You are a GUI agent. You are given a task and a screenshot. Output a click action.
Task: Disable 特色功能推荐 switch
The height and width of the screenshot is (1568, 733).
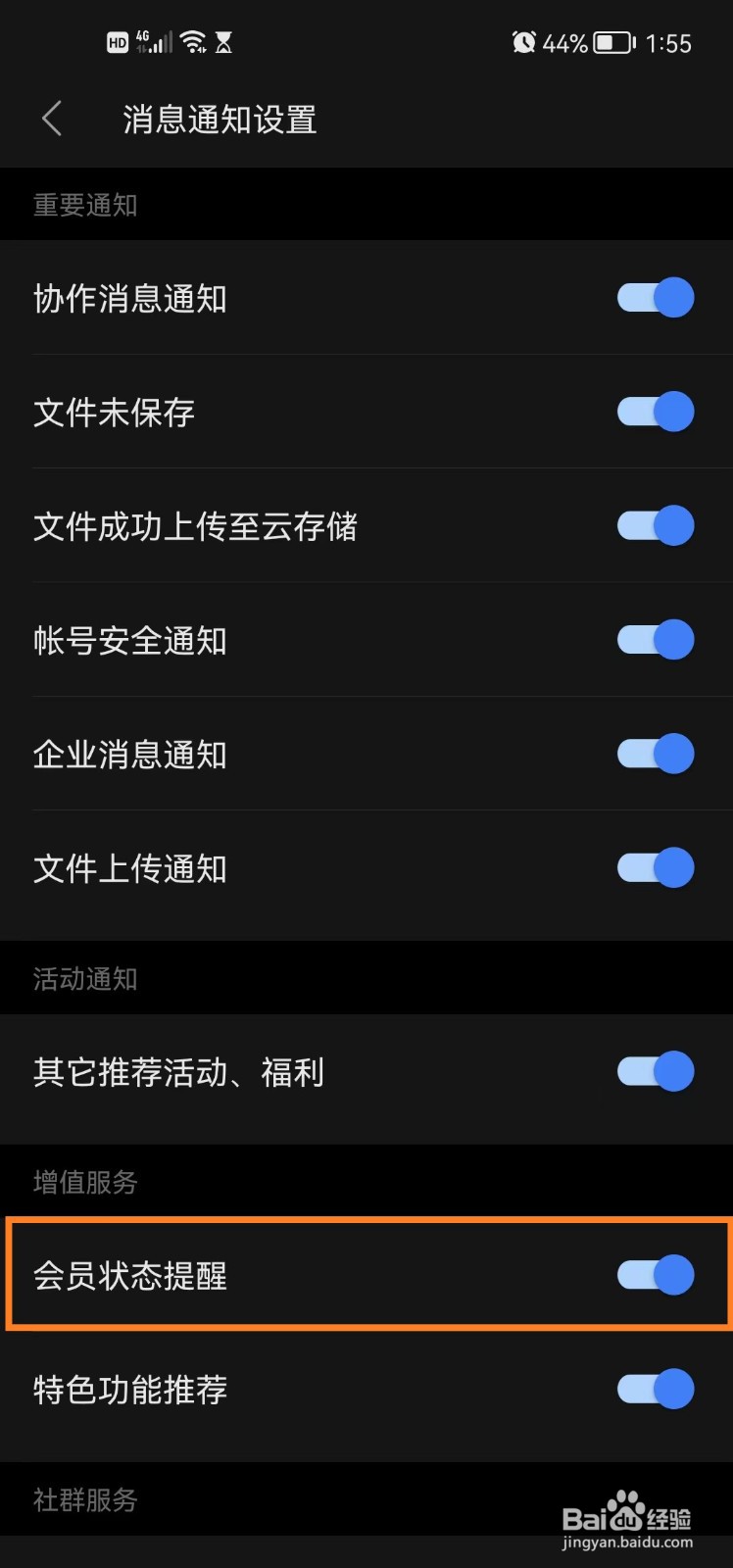click(656, 1389)
